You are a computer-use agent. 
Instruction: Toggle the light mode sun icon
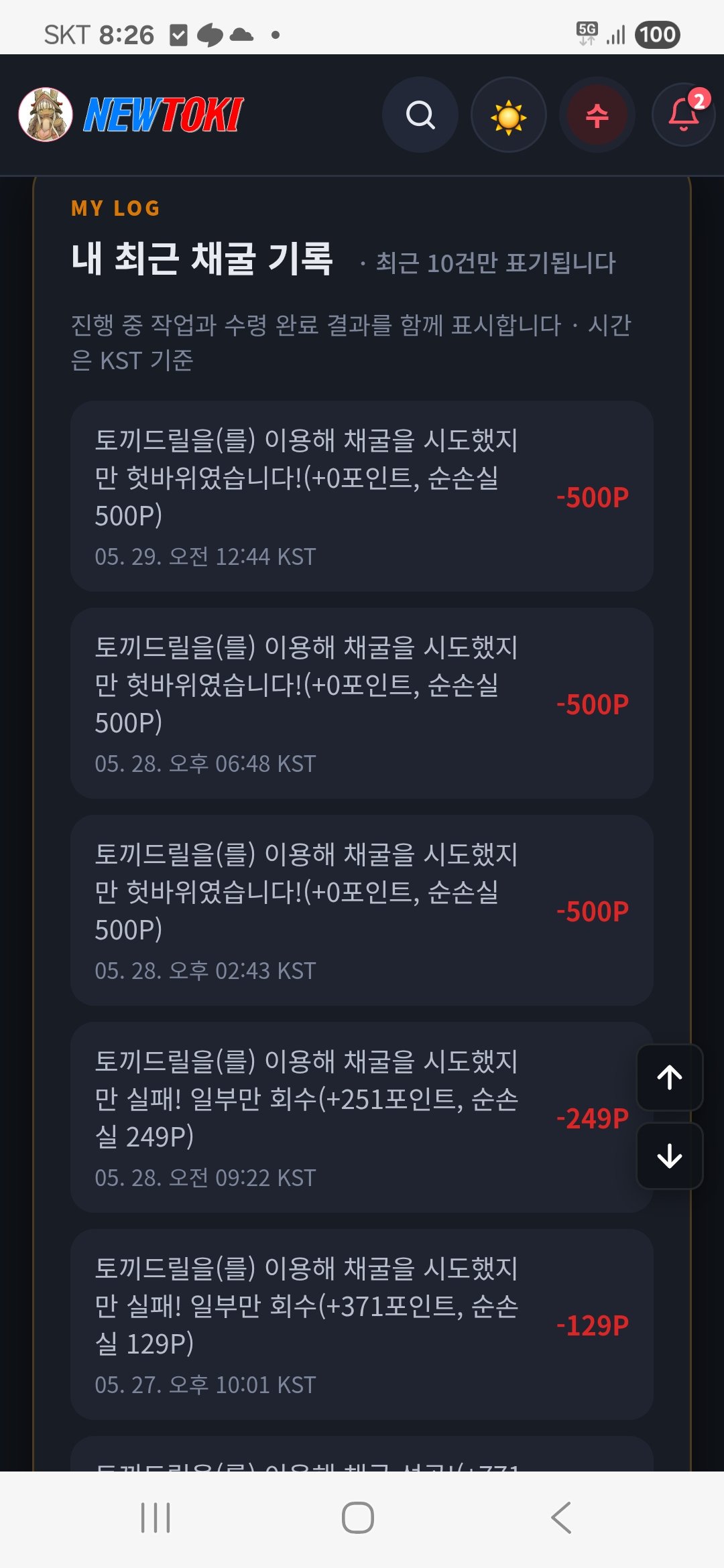[509, 115]
